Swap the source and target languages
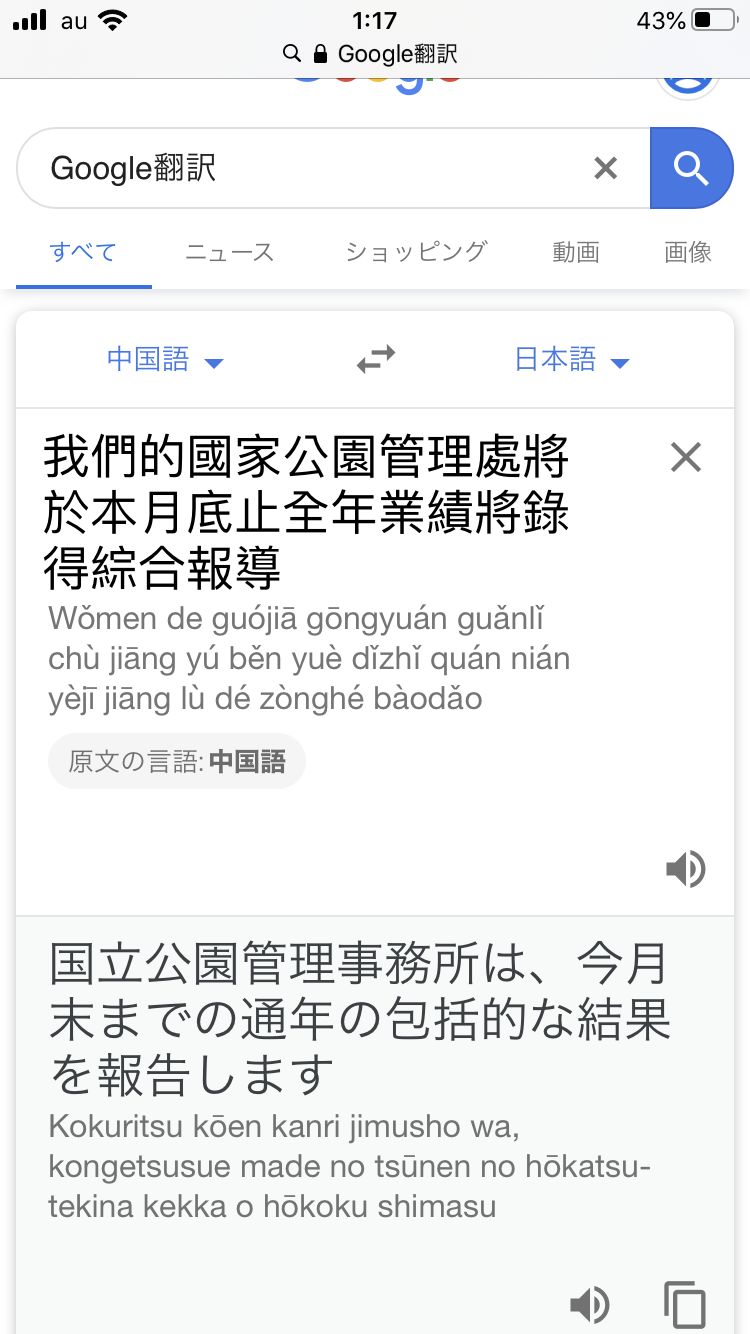This screenshot has width=750, height=1334. coord(376,360)
